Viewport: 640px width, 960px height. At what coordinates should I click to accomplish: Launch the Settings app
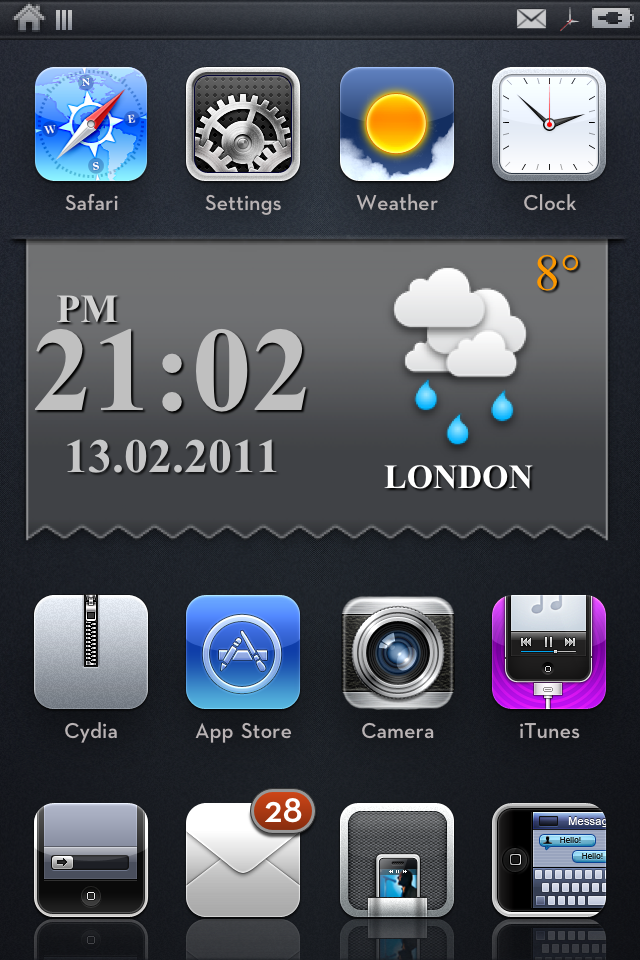click(243, 125)
